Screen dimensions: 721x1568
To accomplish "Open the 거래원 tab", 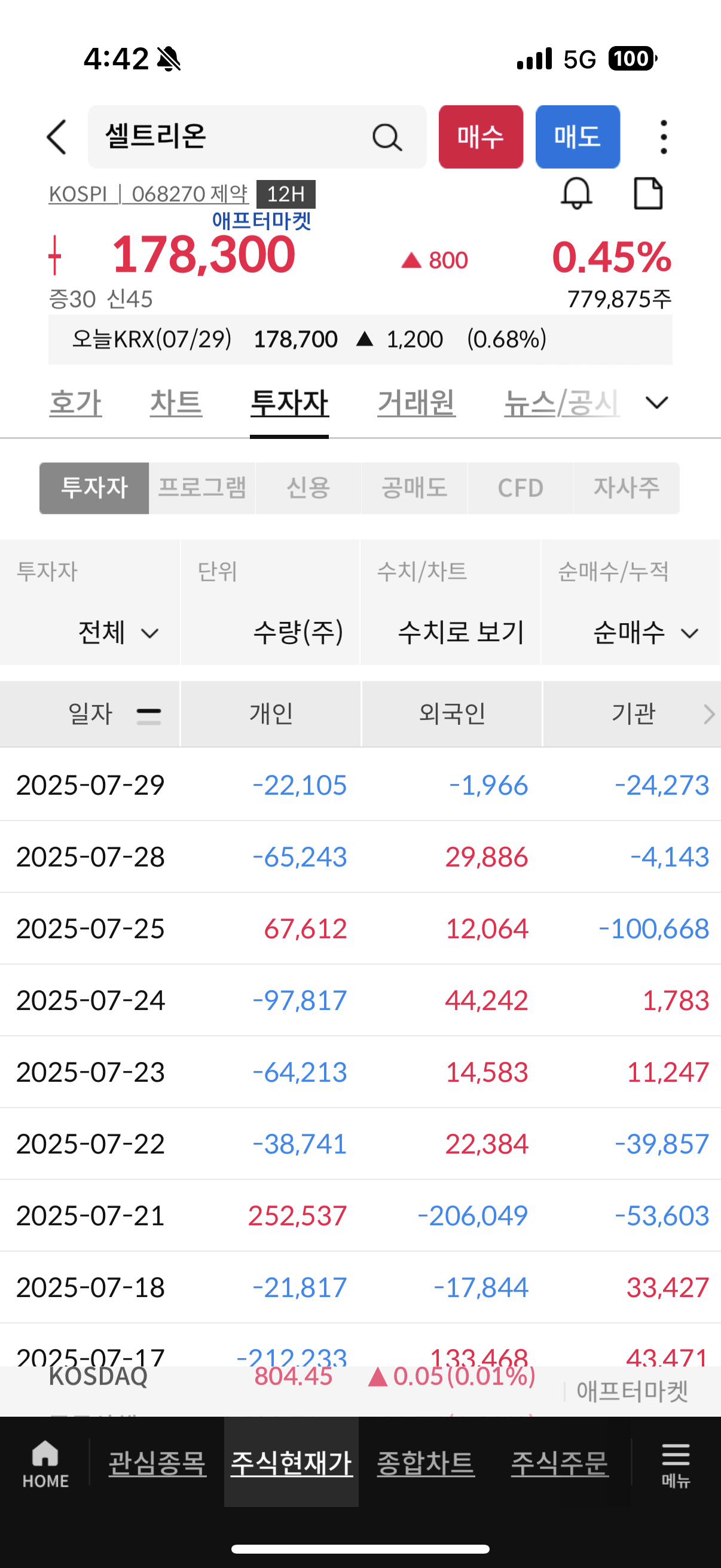I will (x=416, y=403).
